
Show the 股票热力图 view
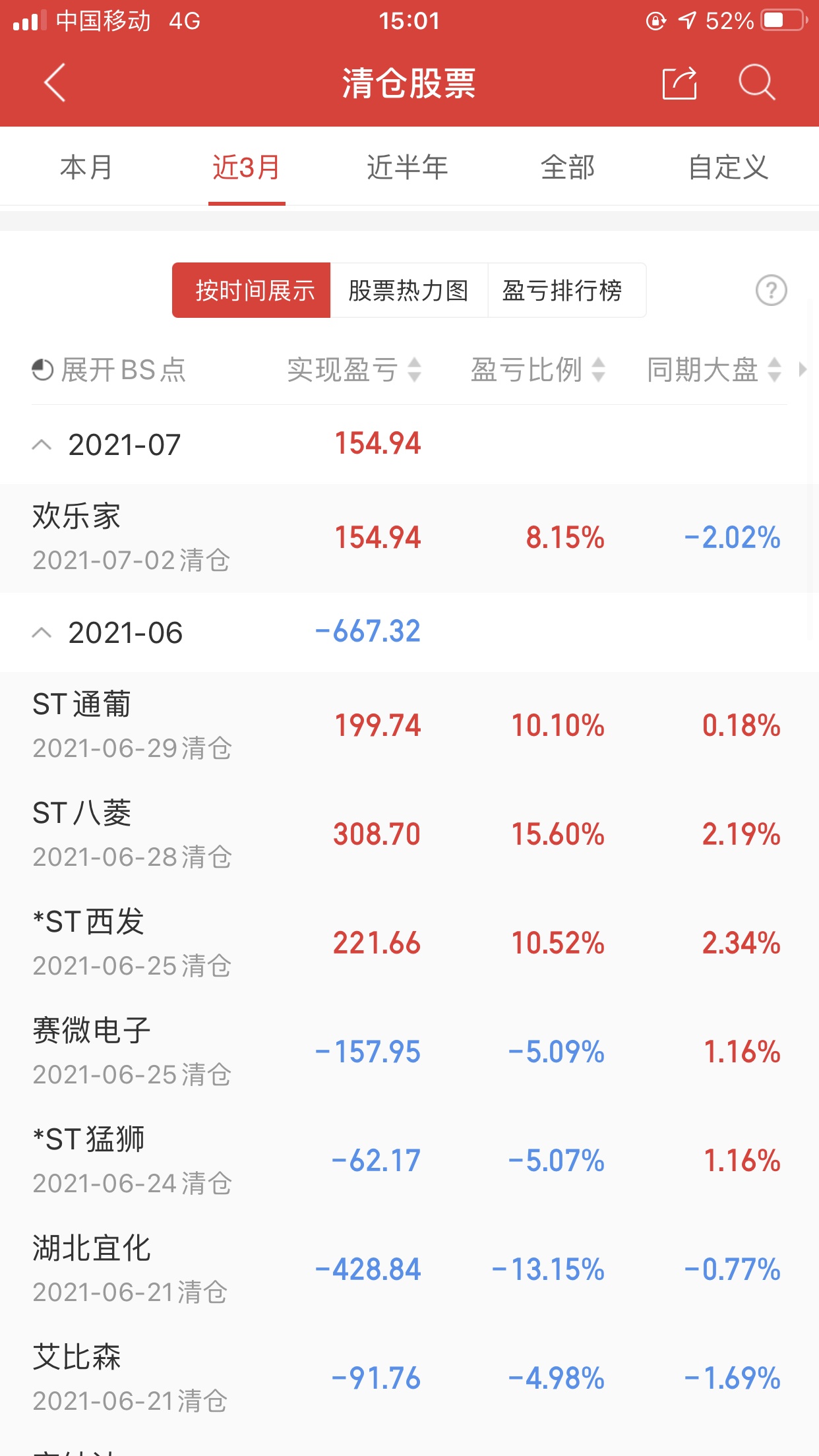[x=409, y=290]
